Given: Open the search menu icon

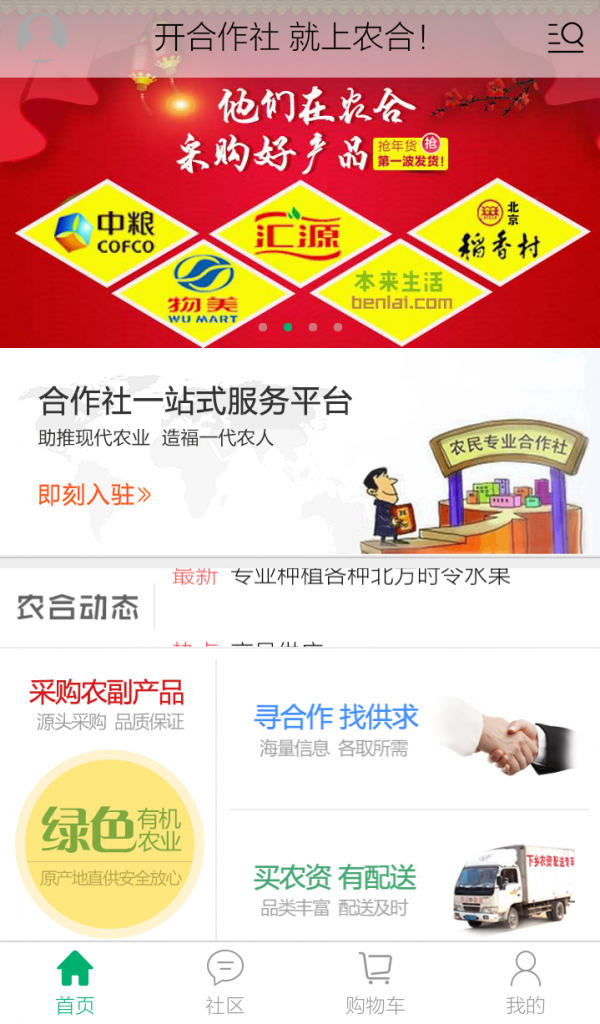Looking at the screenshot, I should (x=565, y=38).
